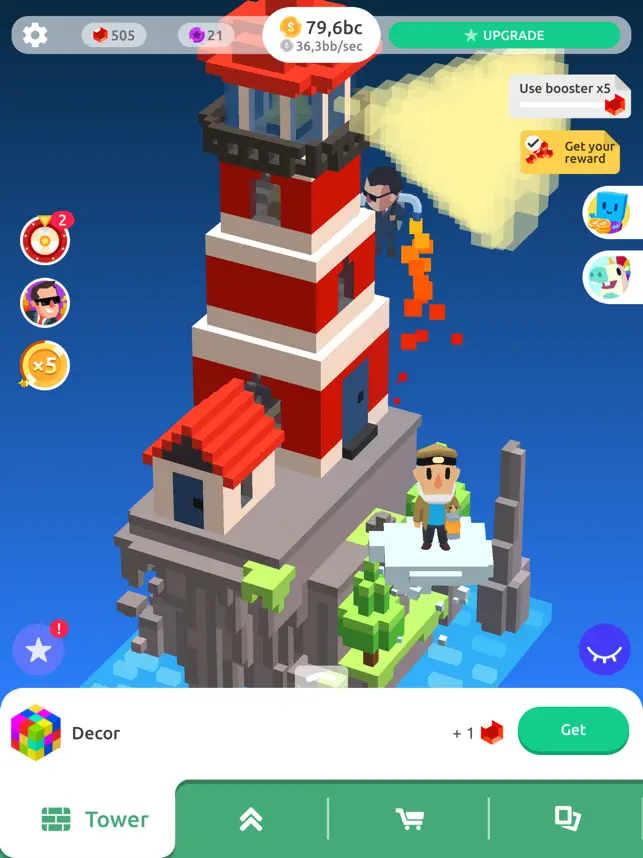This screenshot has height=858, width=643.
Task: Tap the green UPGRADE button
Action: point(504,36)
